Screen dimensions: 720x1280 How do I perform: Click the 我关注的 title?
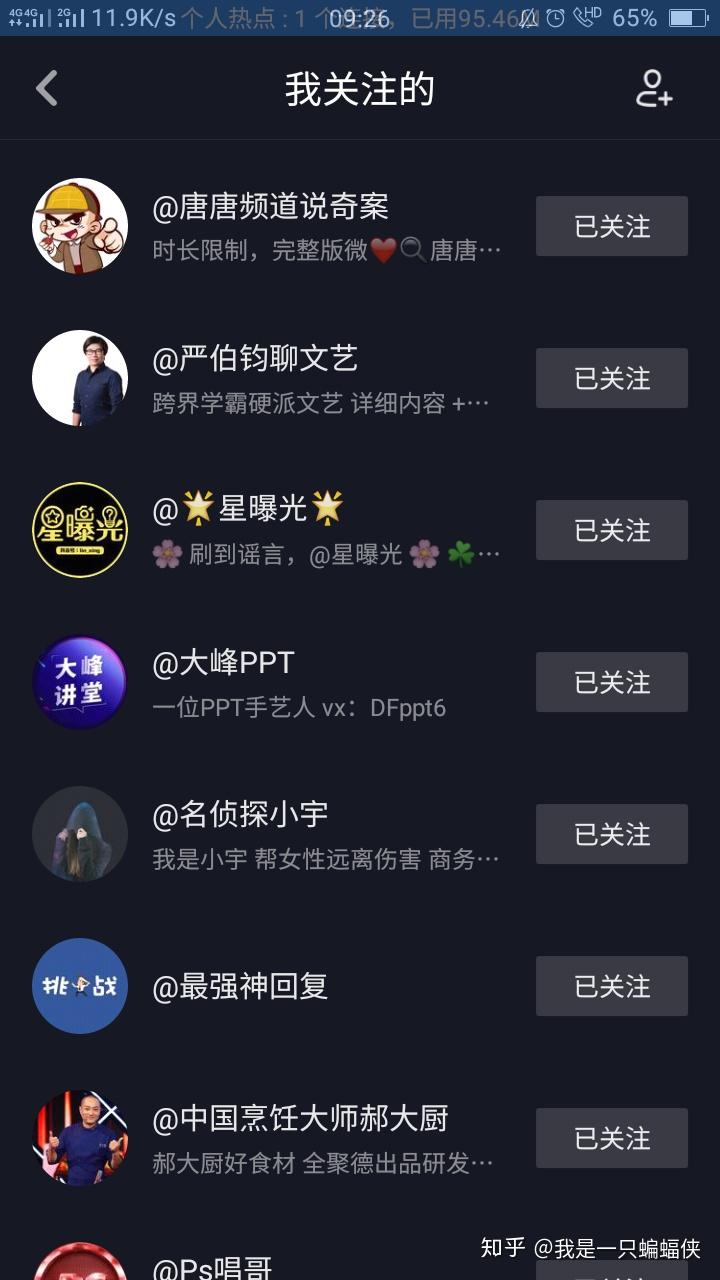(x=360, y=88)
